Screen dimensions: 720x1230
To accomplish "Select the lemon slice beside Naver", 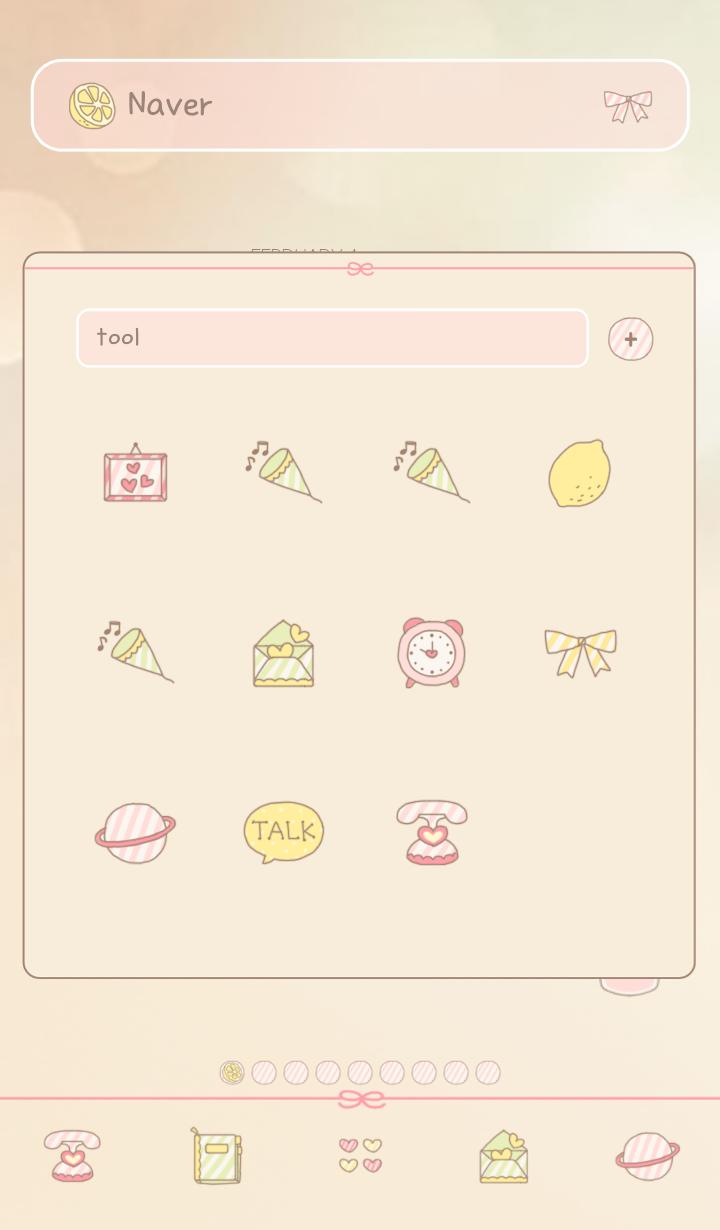I will [91, 104].
